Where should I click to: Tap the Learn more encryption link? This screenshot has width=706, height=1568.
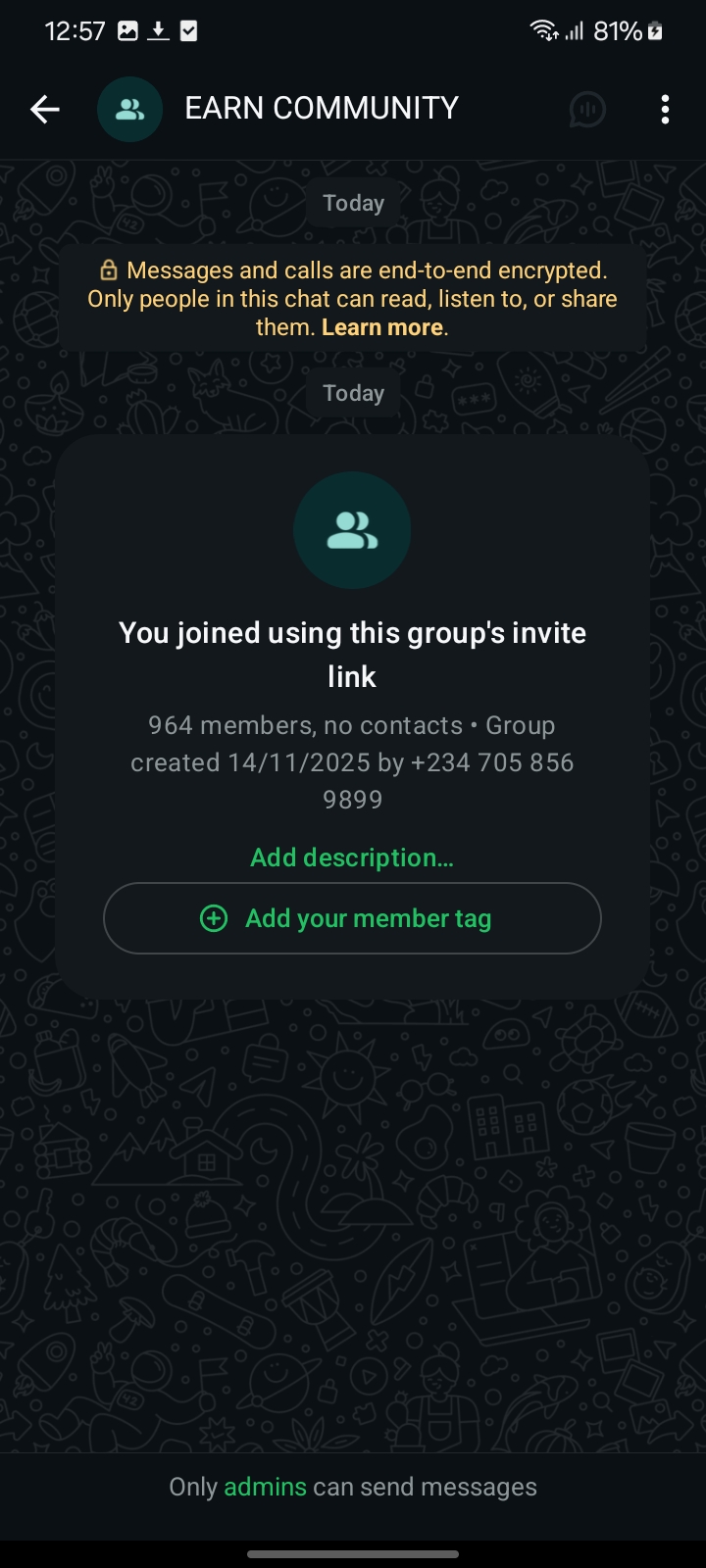[x=382, y=327]
